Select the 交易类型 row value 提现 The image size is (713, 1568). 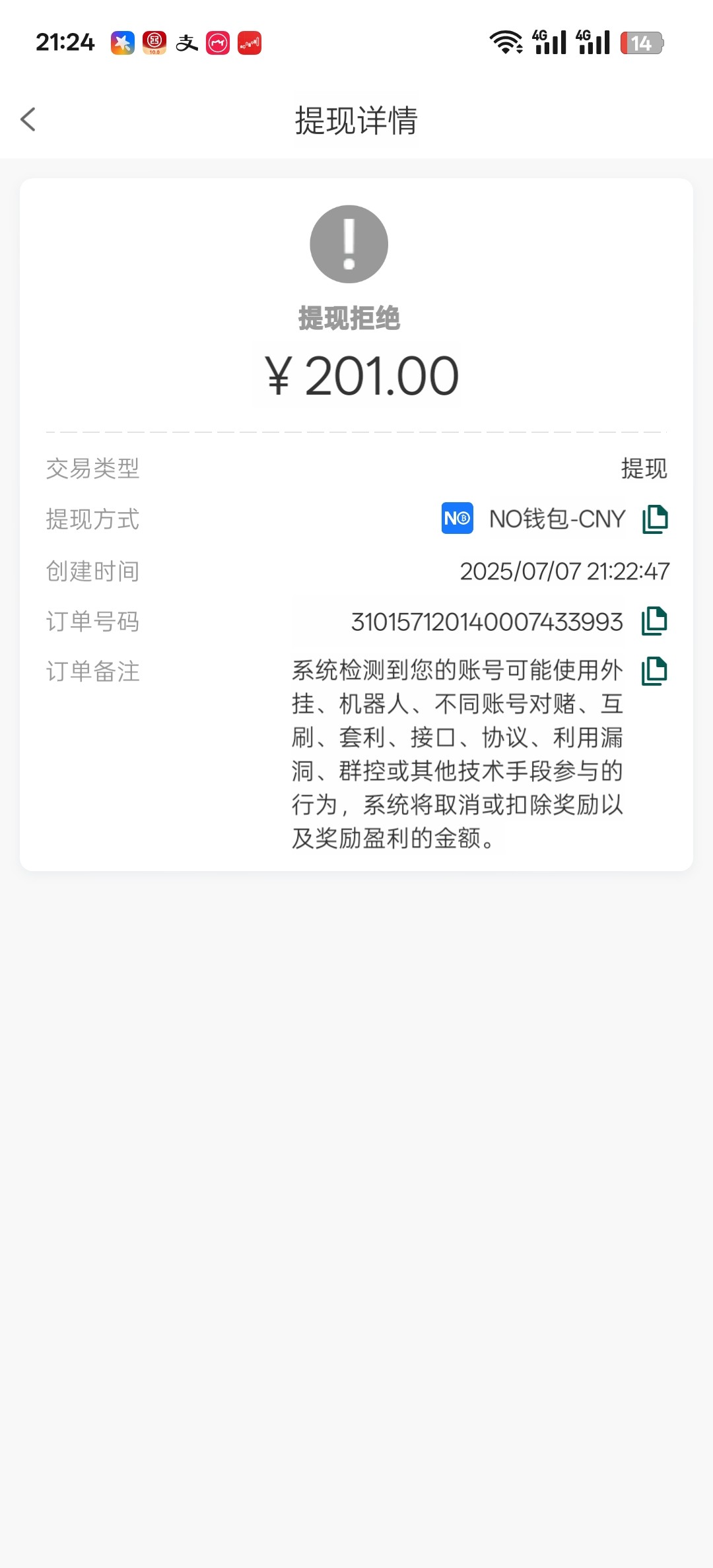[643, 468]
